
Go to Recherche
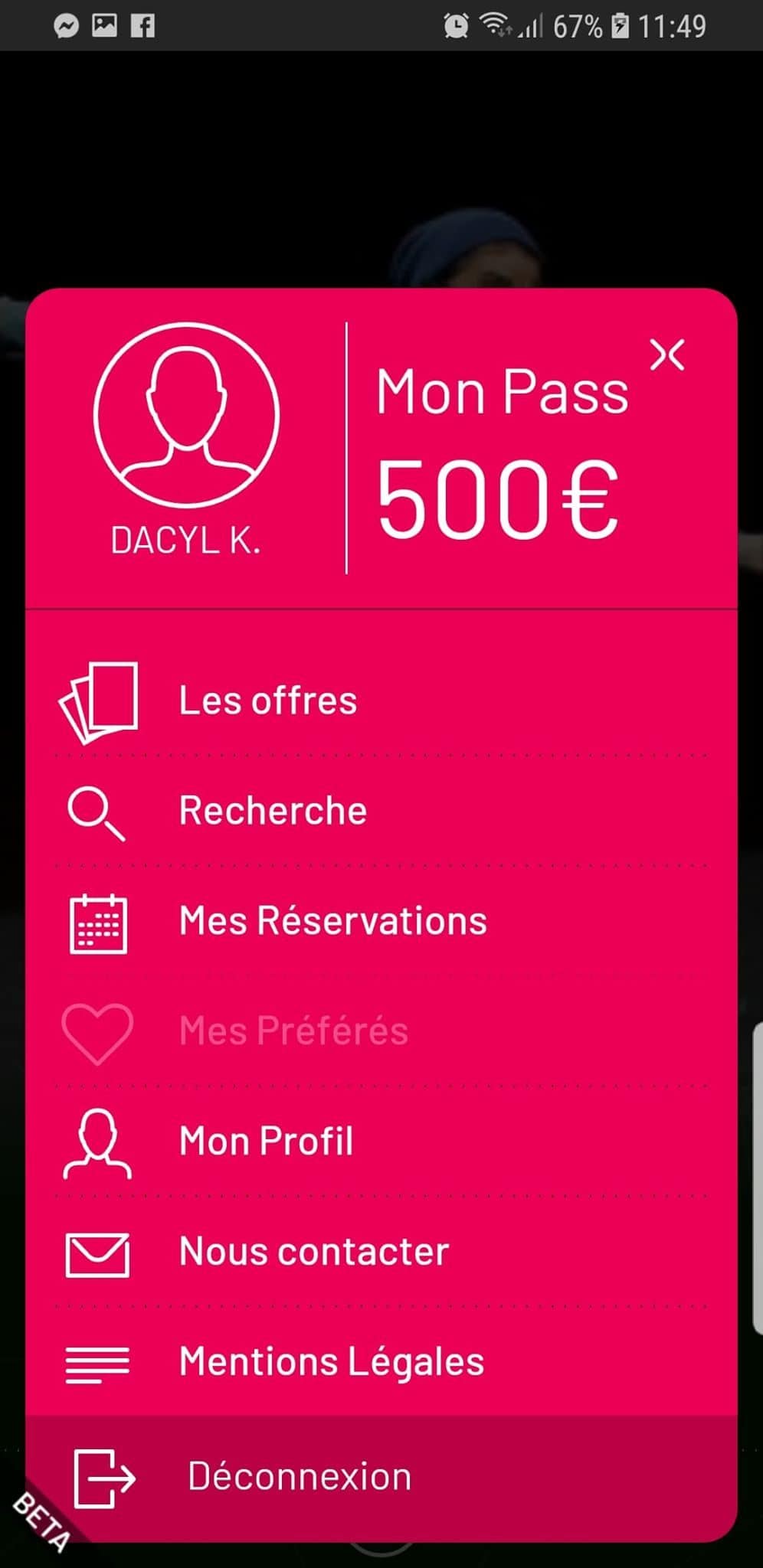pos(272,811)
